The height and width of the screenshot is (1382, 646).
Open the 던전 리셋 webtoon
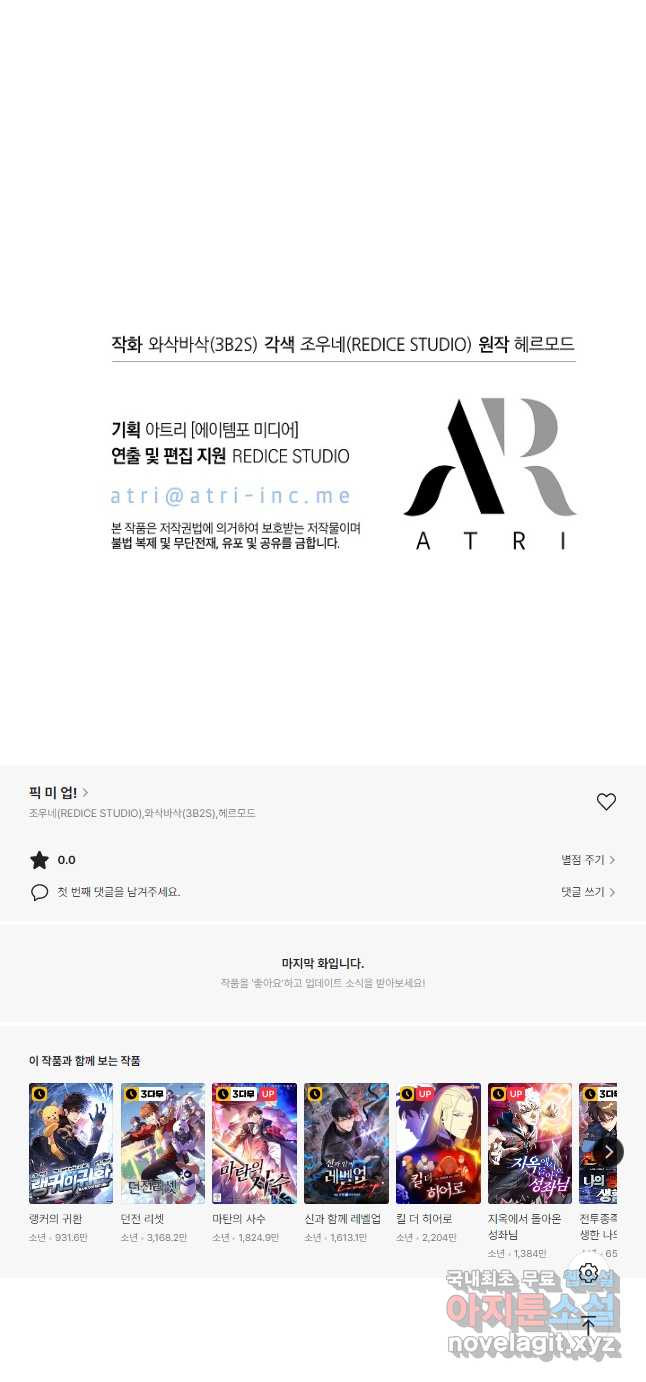coord(163,1143)
